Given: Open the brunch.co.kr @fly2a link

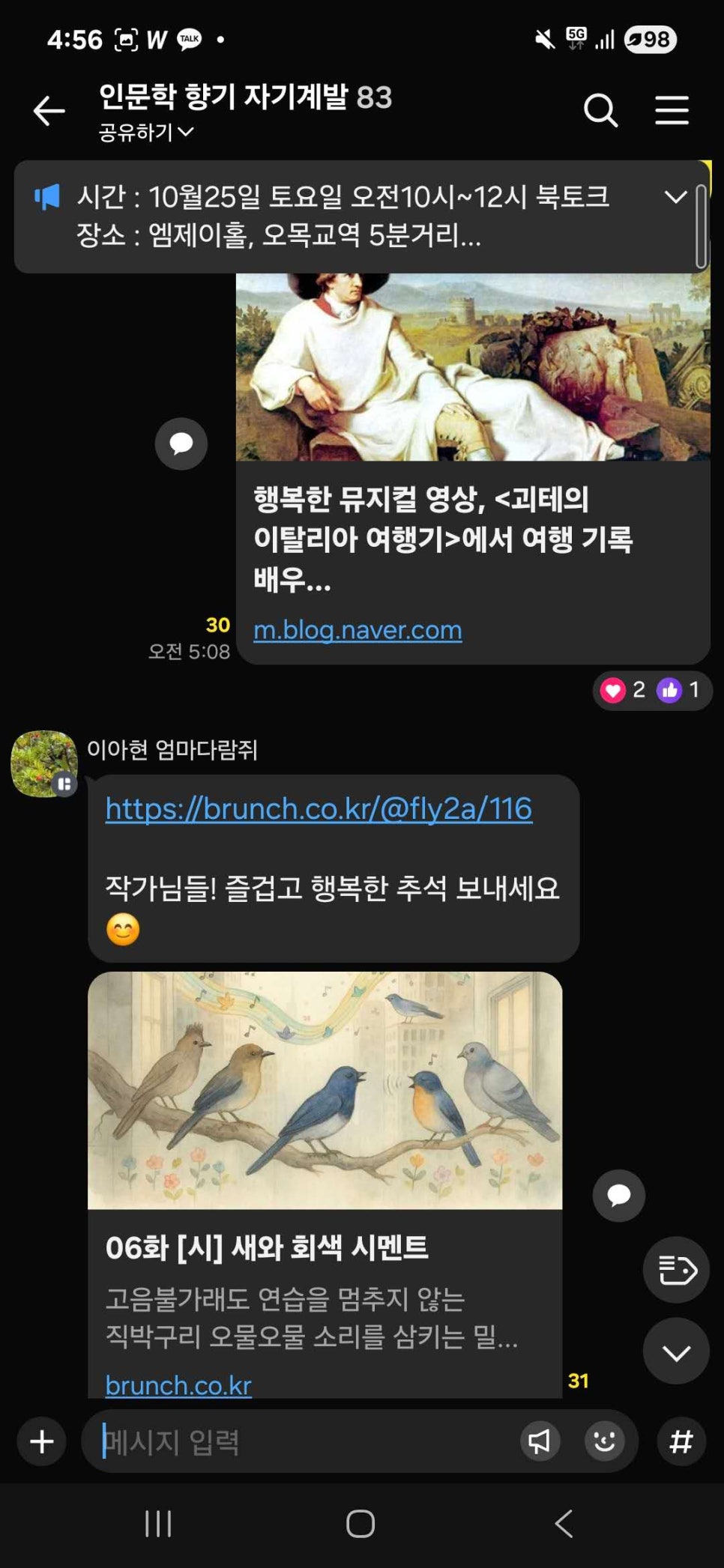Looking at the screenshot, I should coord(319,809).
